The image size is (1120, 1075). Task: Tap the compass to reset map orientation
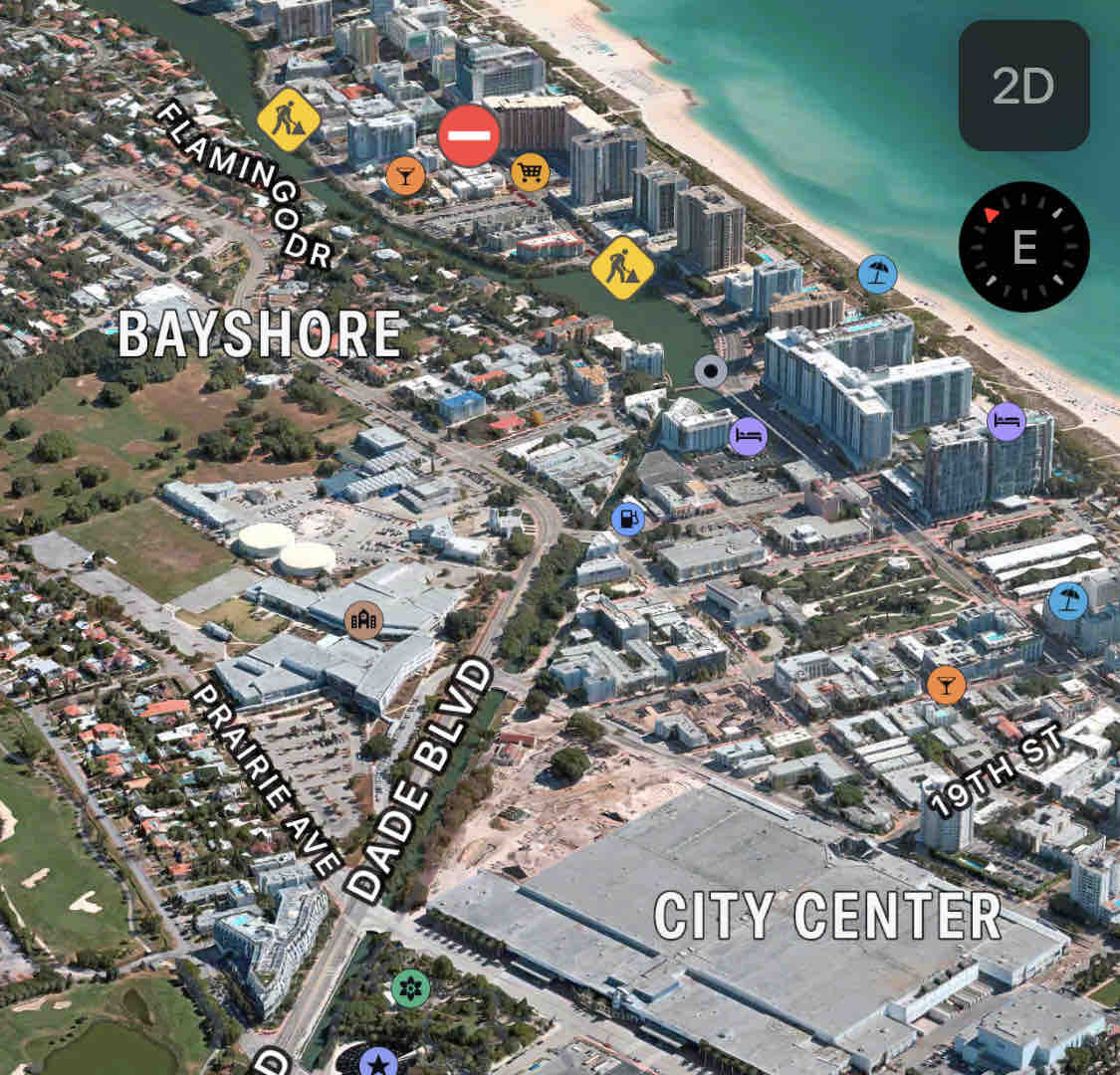(x=1023, y=247)
